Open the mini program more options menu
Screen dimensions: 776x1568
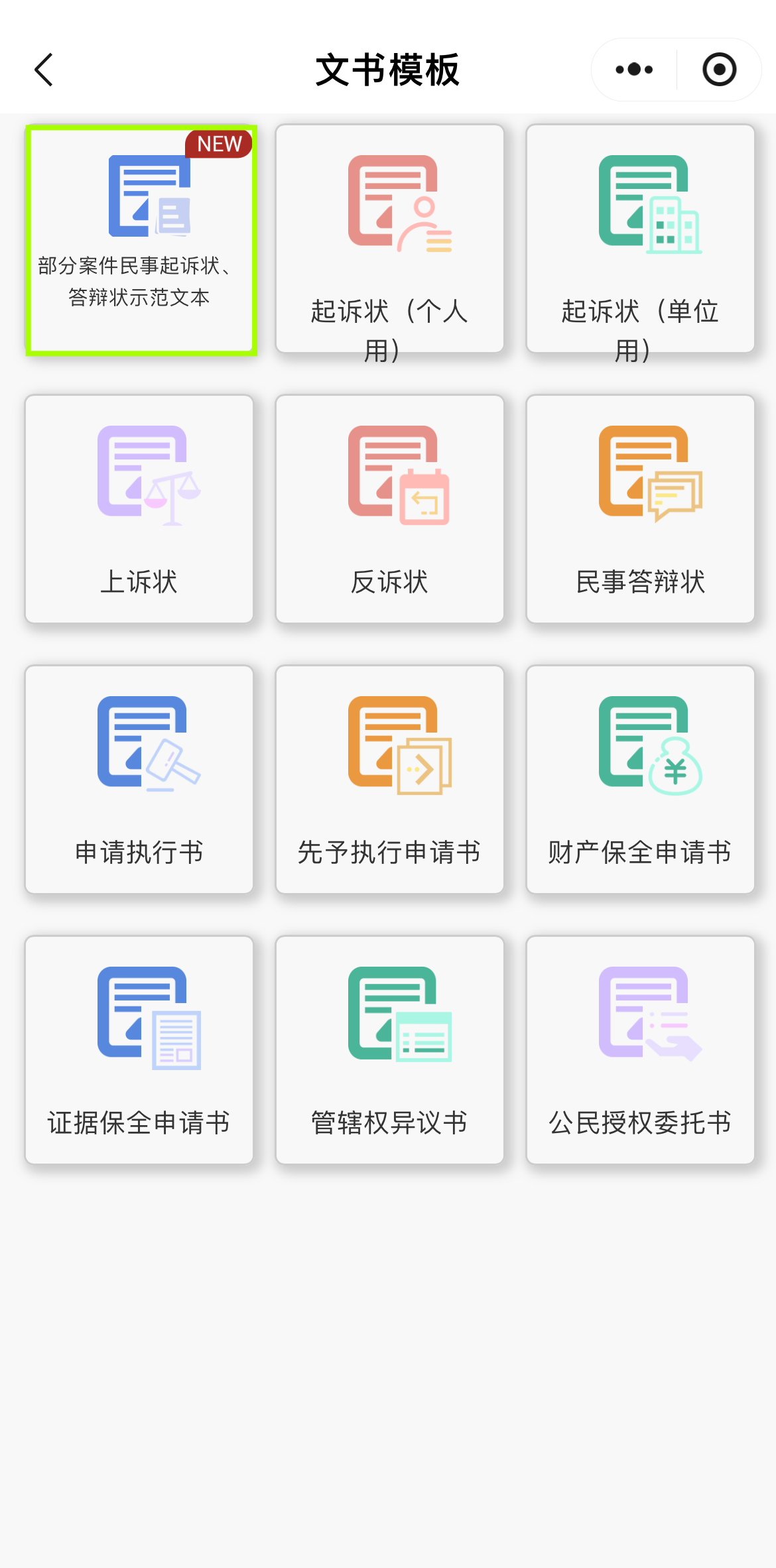(x=634, y=70)
